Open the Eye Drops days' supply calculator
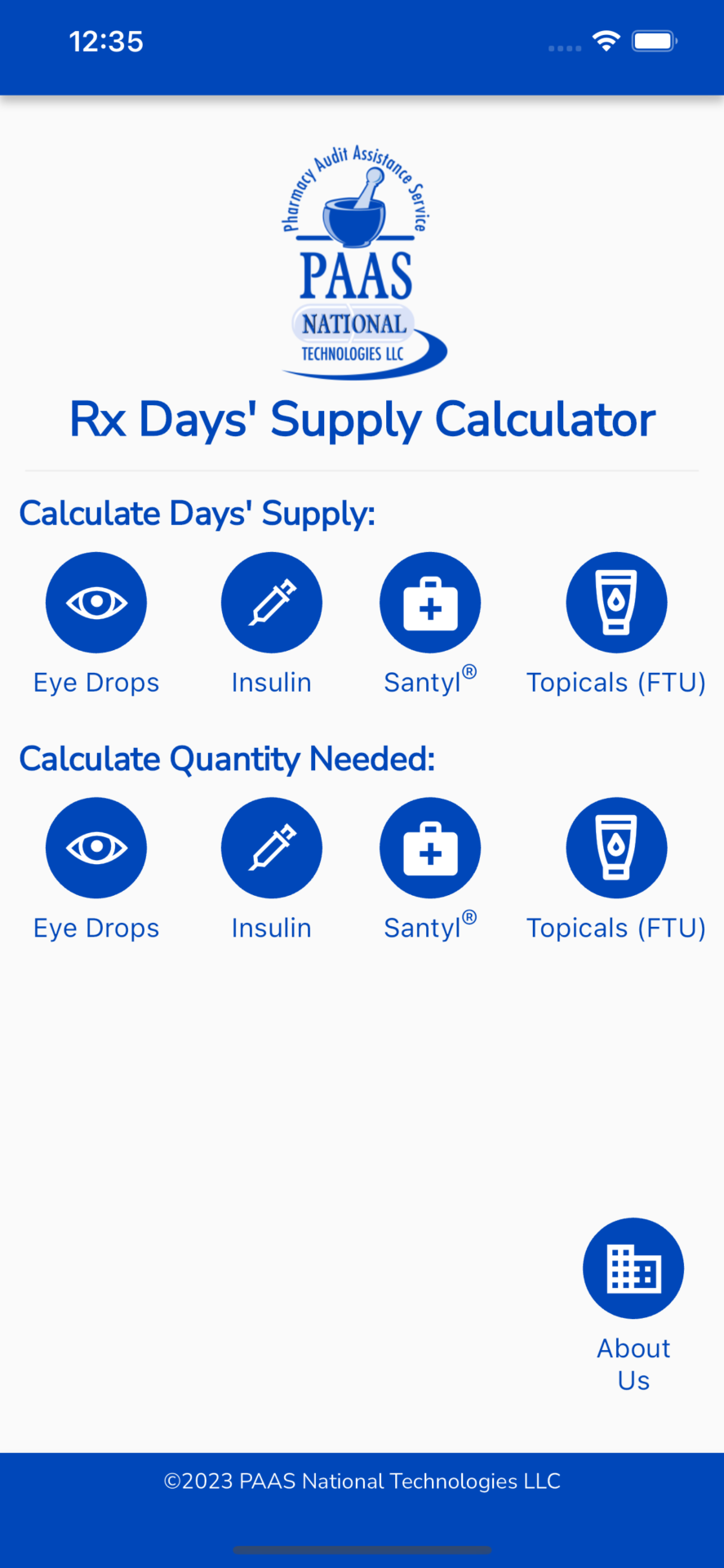Viewport: 724px width, 1568px height. 95,602
